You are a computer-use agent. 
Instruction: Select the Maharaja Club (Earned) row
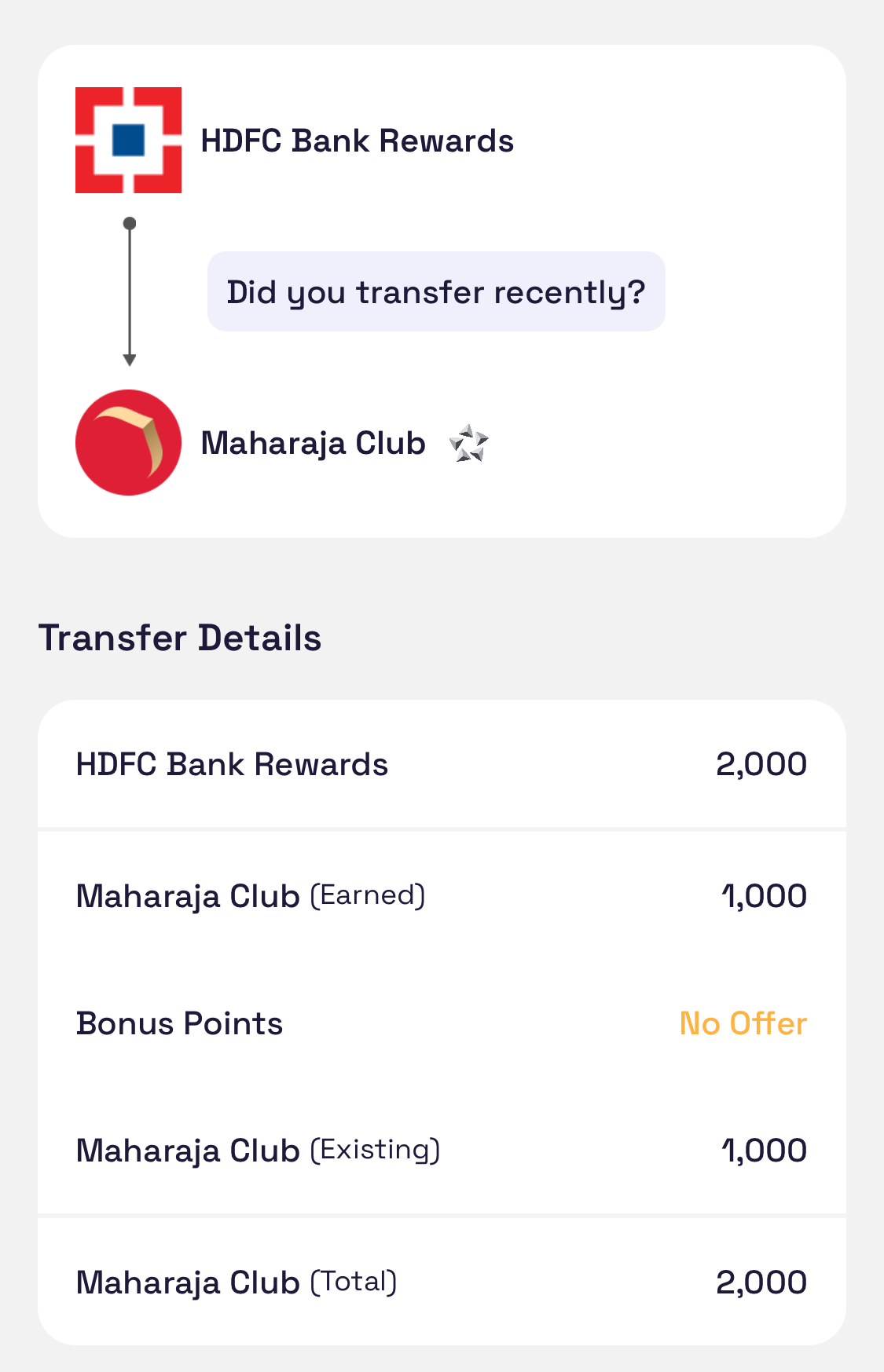(x=442, y=895)
